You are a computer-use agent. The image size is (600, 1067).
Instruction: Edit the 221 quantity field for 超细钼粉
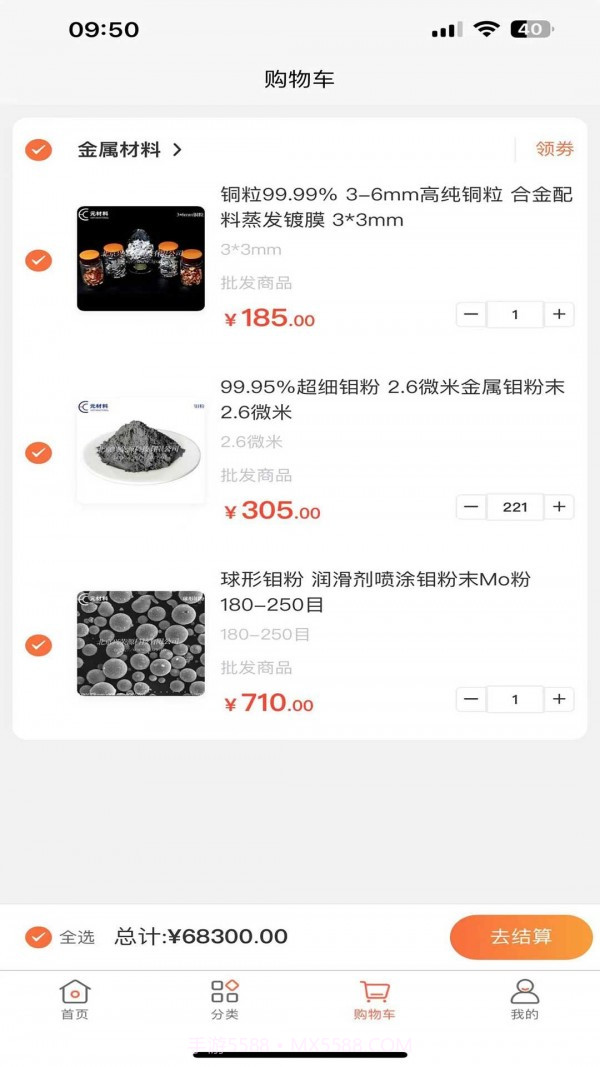tap(515, 507)
